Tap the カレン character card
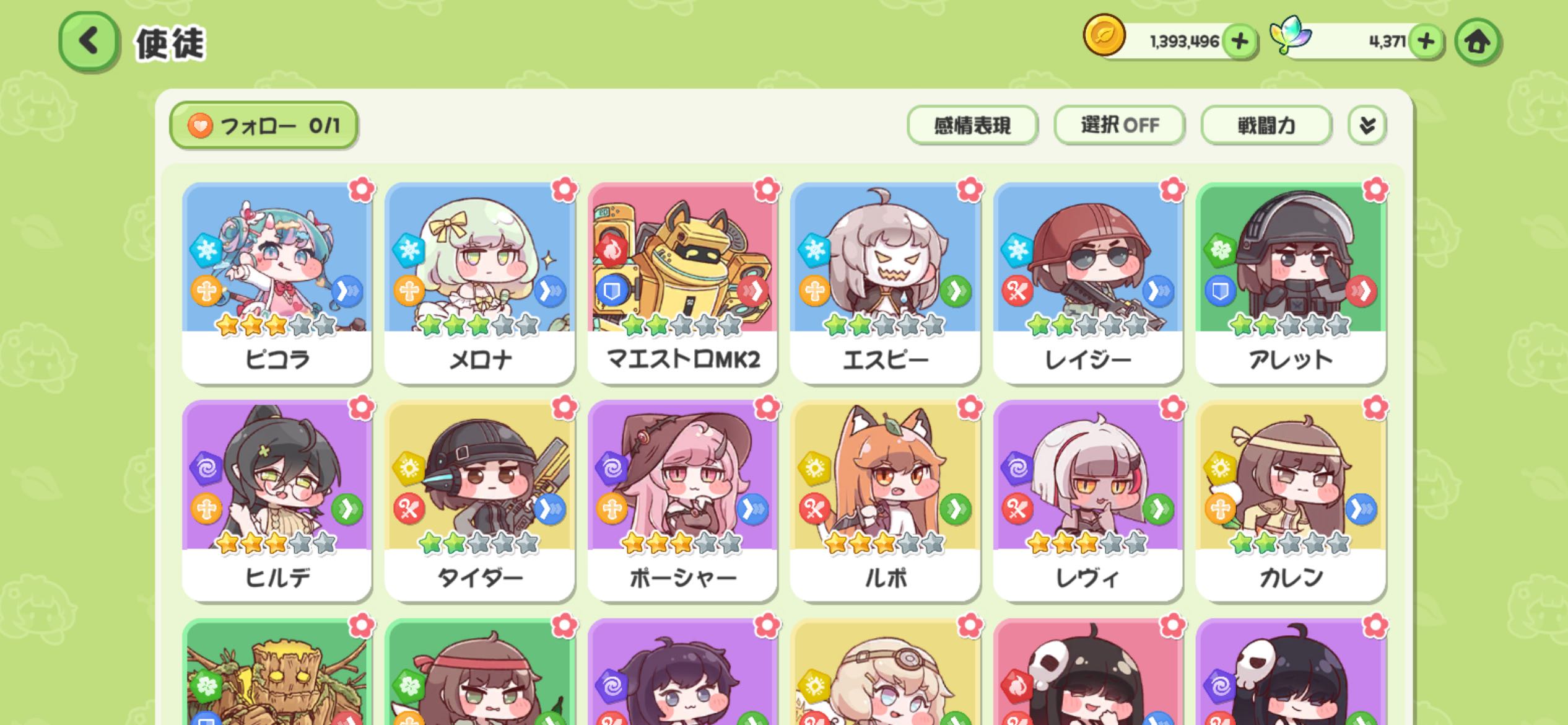The height and width of the screenshot is (725, 1568). coord(1291,501)
